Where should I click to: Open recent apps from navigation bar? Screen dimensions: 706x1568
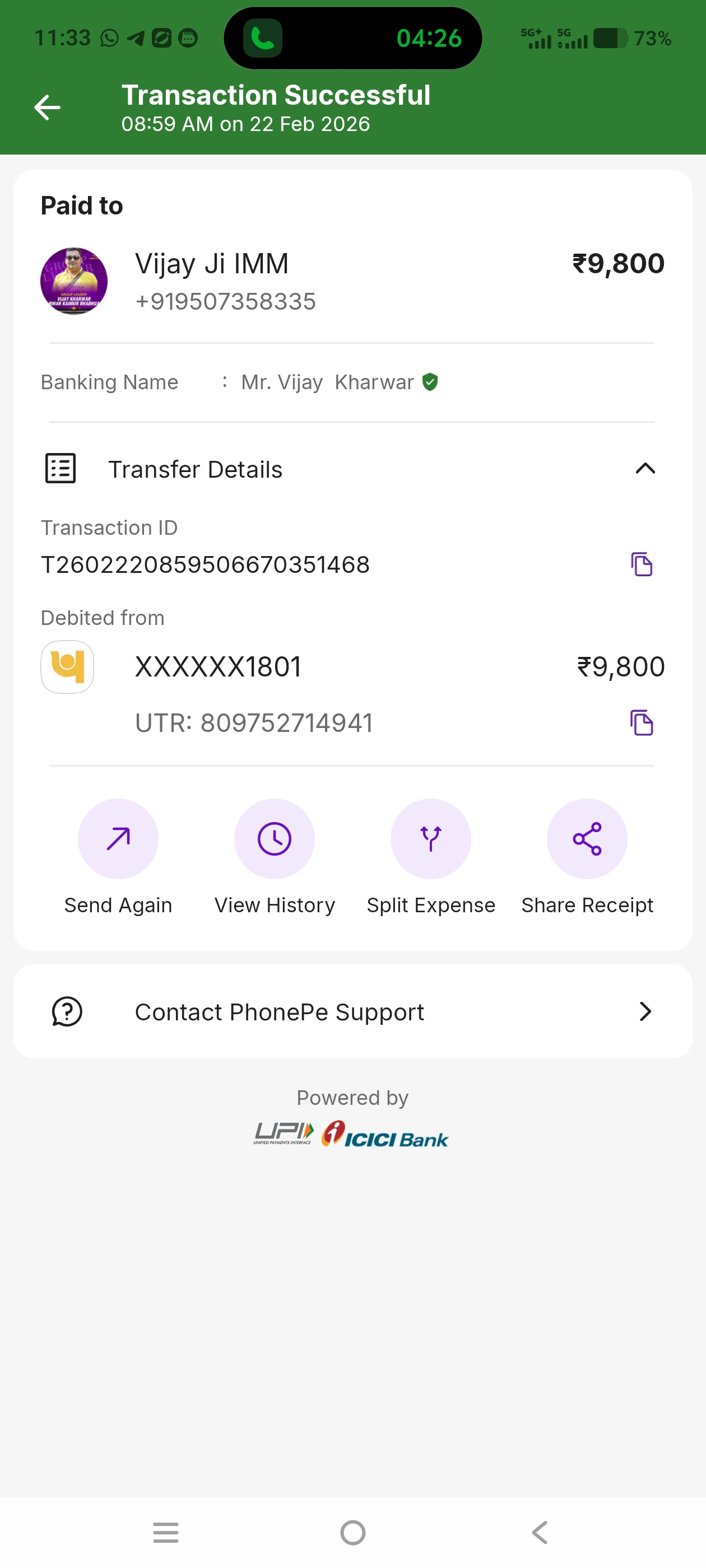[x=166, y=1532]
